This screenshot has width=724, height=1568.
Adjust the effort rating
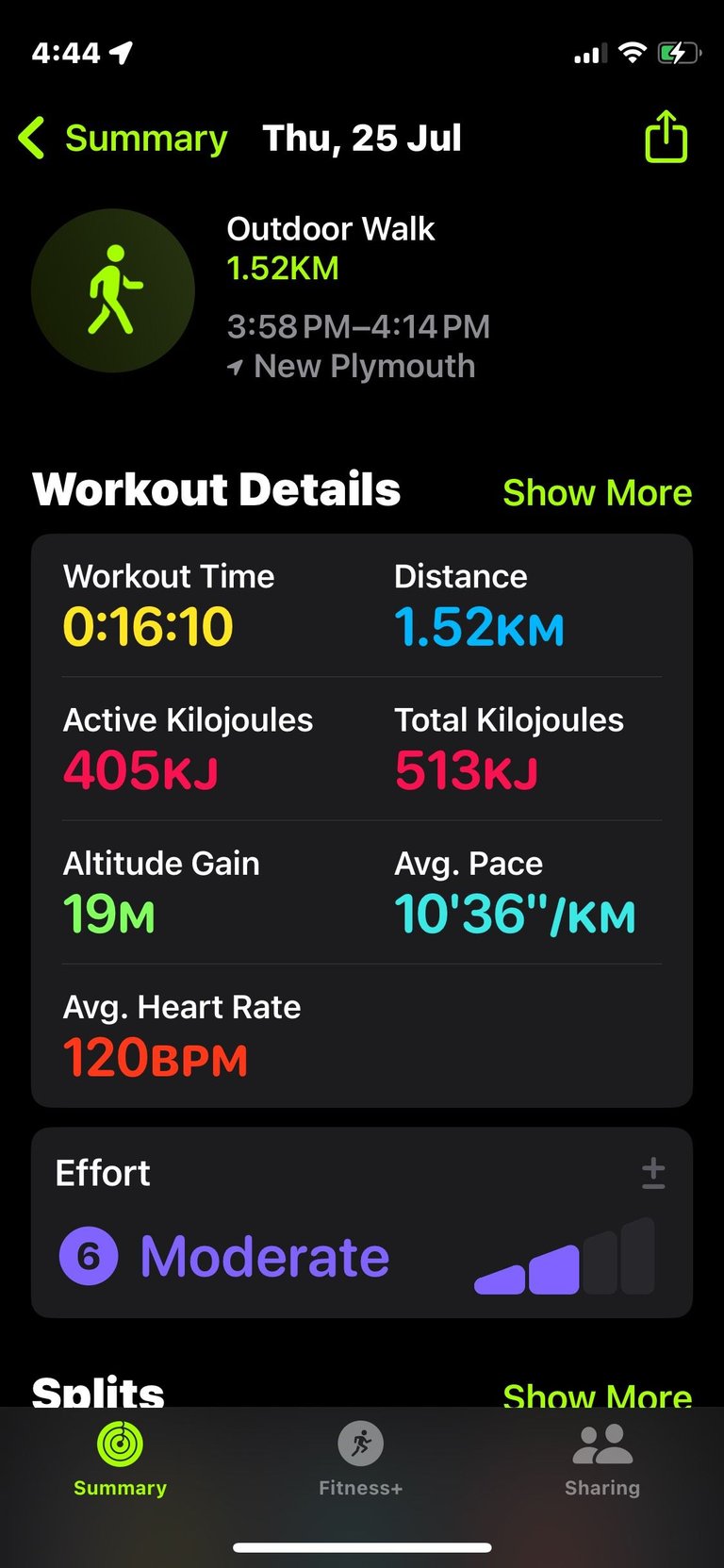point(653,1173)
